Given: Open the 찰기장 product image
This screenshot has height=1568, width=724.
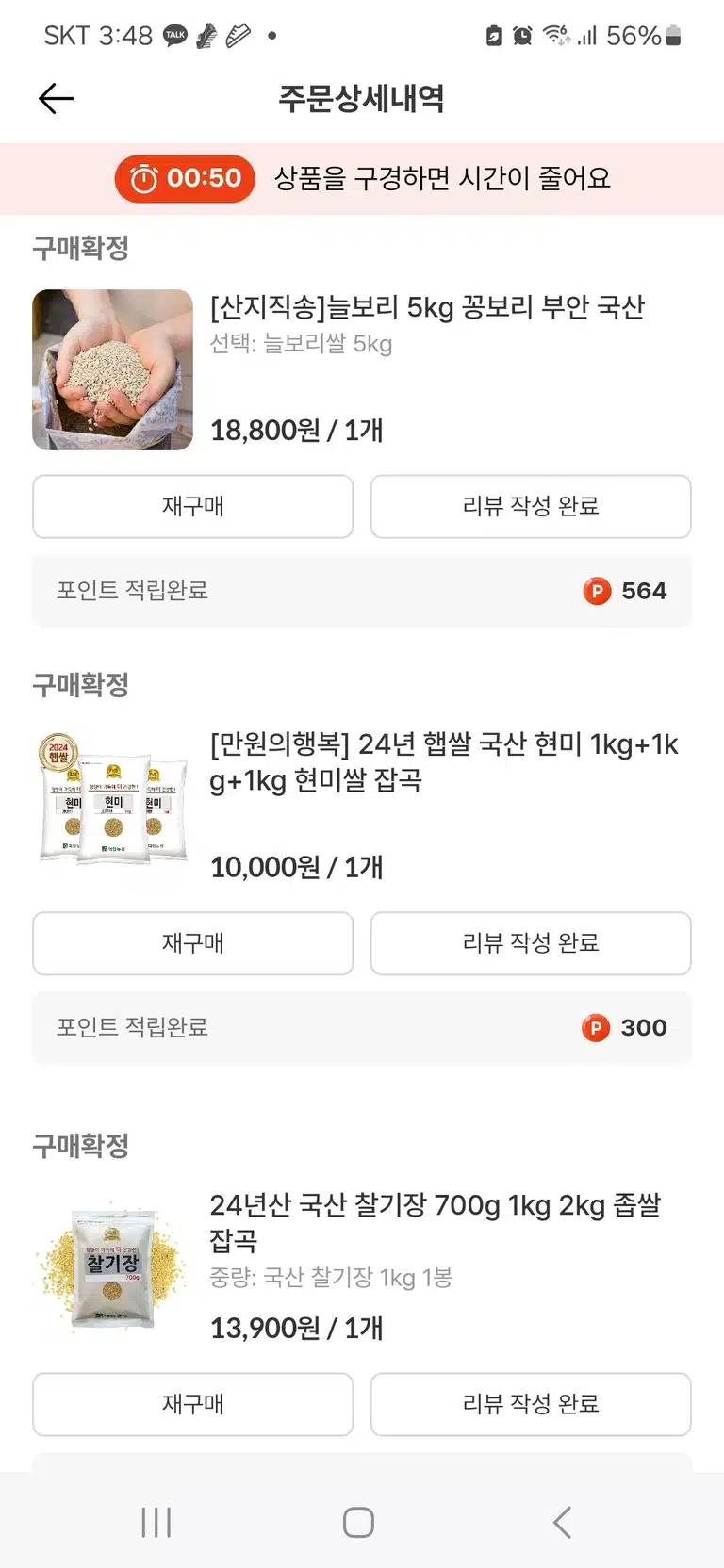Looking at the screenshot, I should coord(113,1267).
